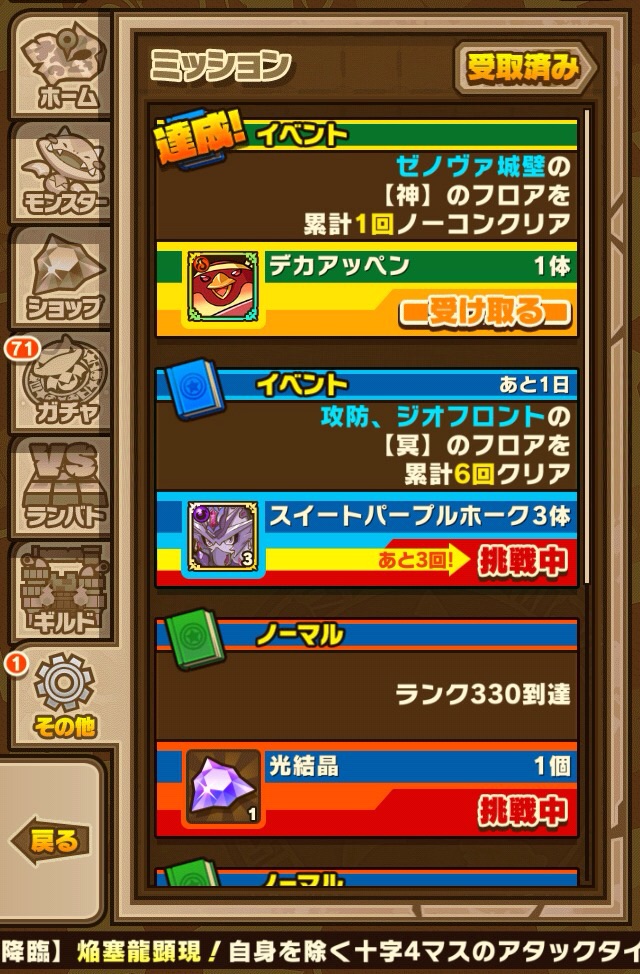Tap the スイートパープルホーク reward icon

pyautogui.click(x=222, y=538)
